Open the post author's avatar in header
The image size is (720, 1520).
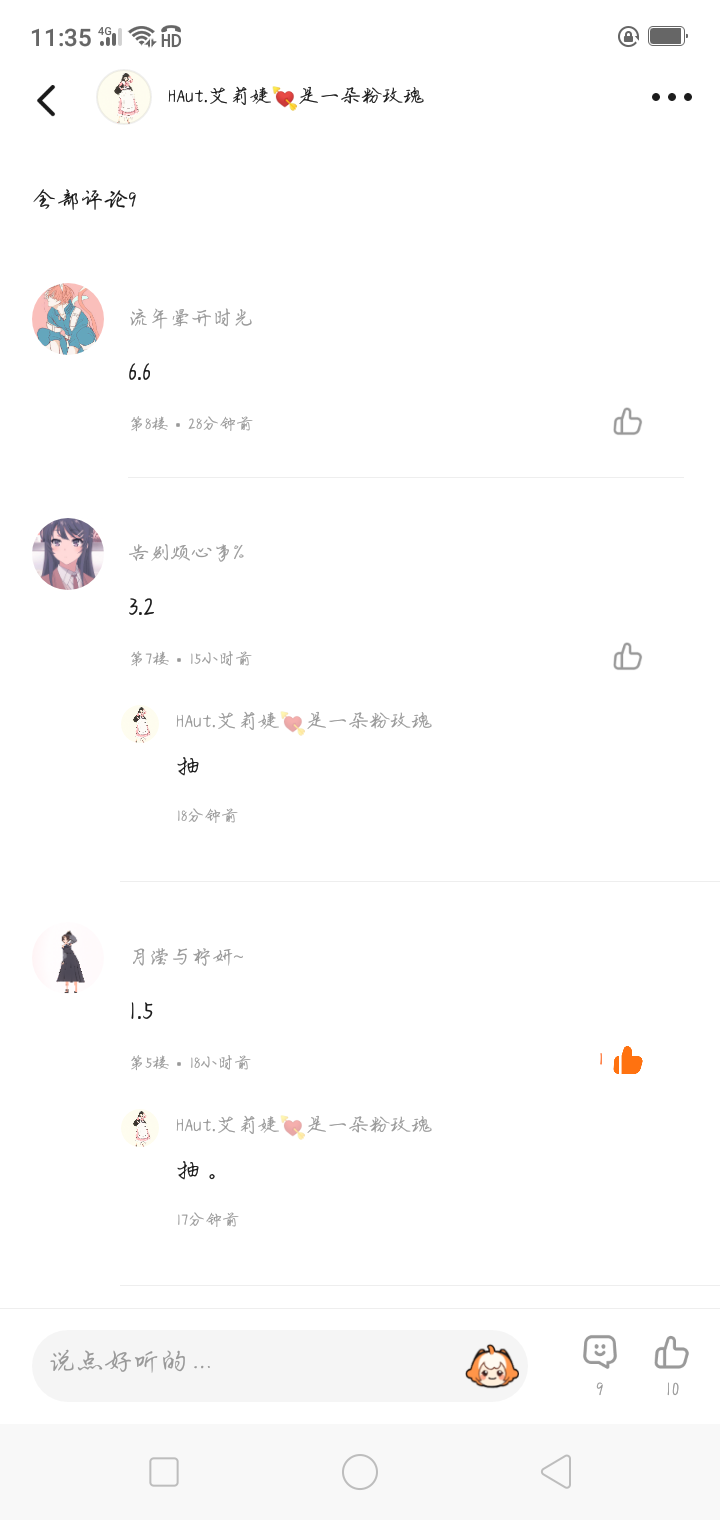(123, 97)
